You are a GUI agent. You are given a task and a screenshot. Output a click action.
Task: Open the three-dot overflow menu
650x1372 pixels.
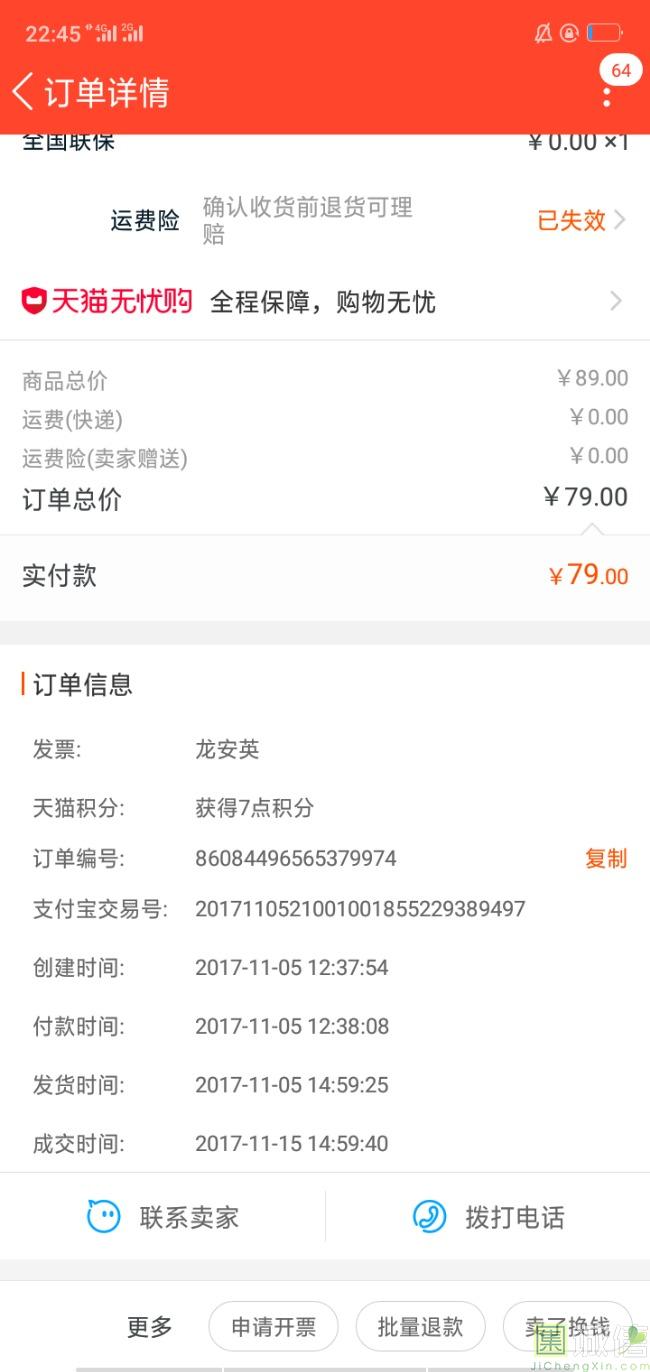pos(607,95)
